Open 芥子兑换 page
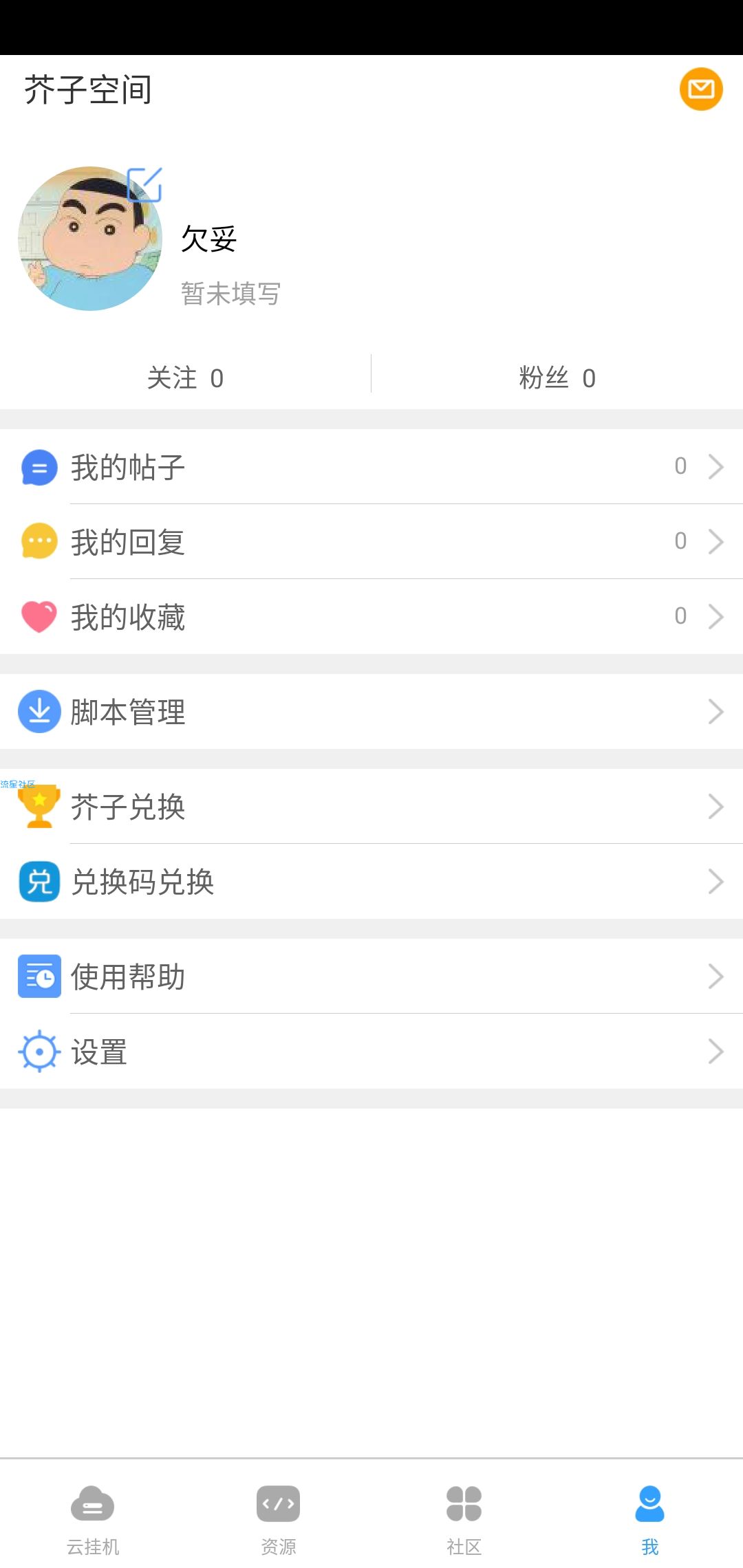The height and width of the screenshot is (1568, 743). pos(371,806)
